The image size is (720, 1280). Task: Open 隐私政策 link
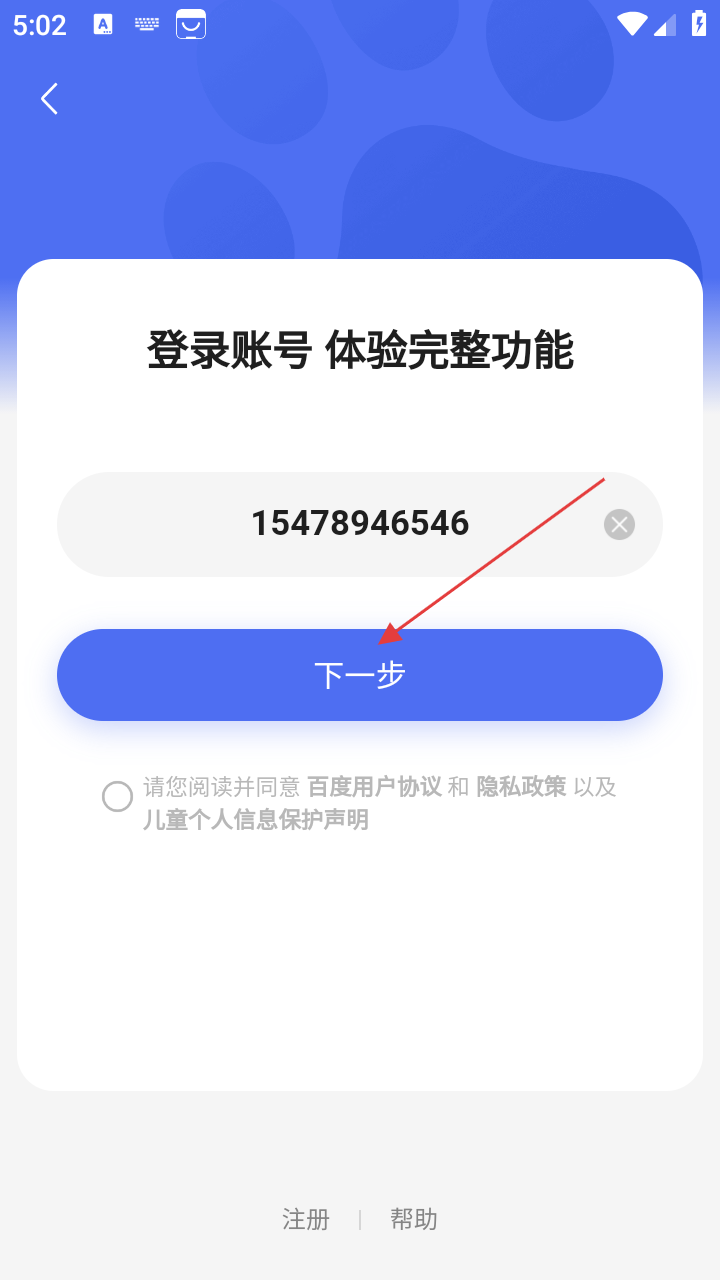click(x=521, y=787)
